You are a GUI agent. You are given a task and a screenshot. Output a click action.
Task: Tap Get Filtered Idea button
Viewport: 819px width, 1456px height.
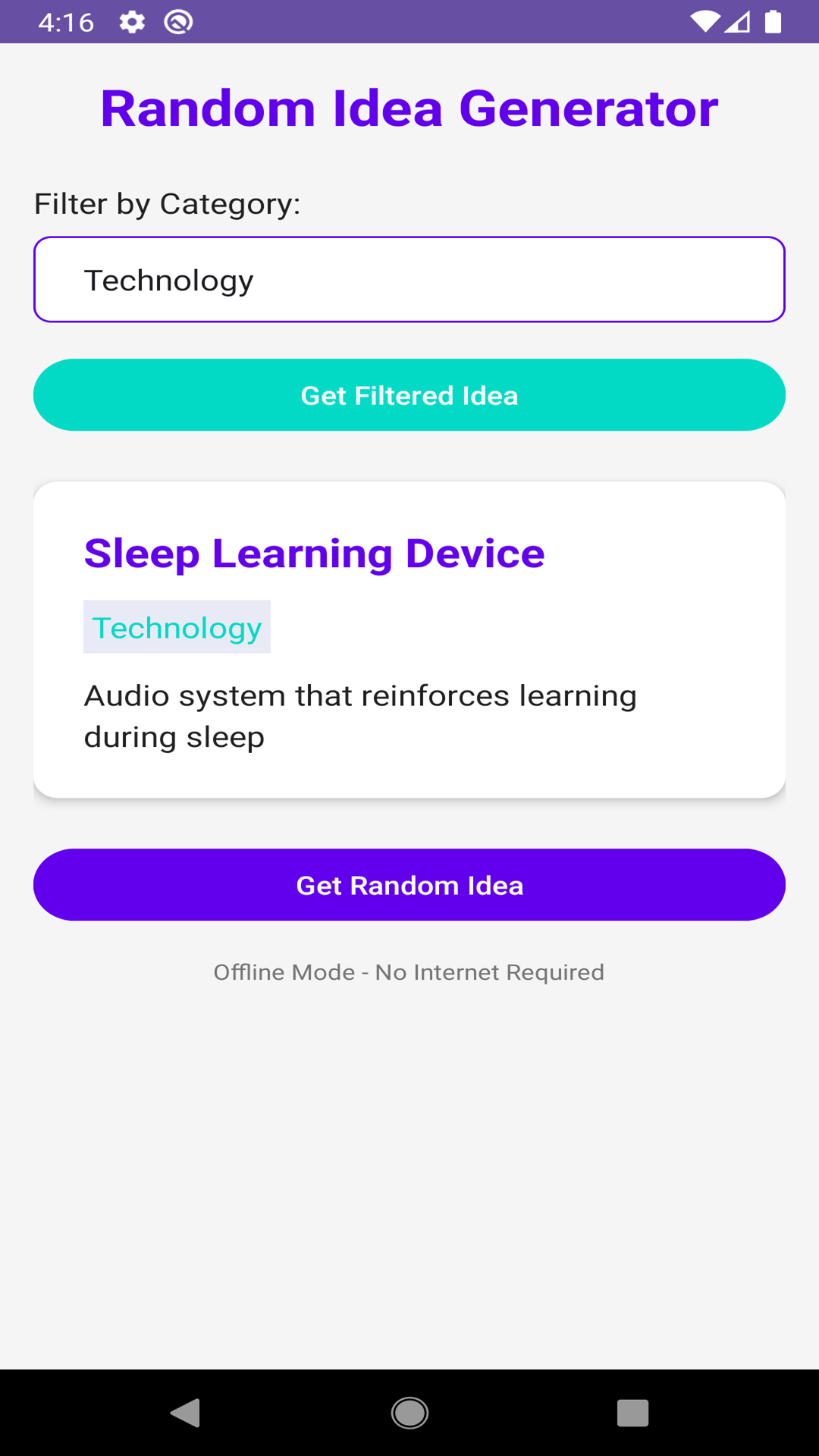409,395
